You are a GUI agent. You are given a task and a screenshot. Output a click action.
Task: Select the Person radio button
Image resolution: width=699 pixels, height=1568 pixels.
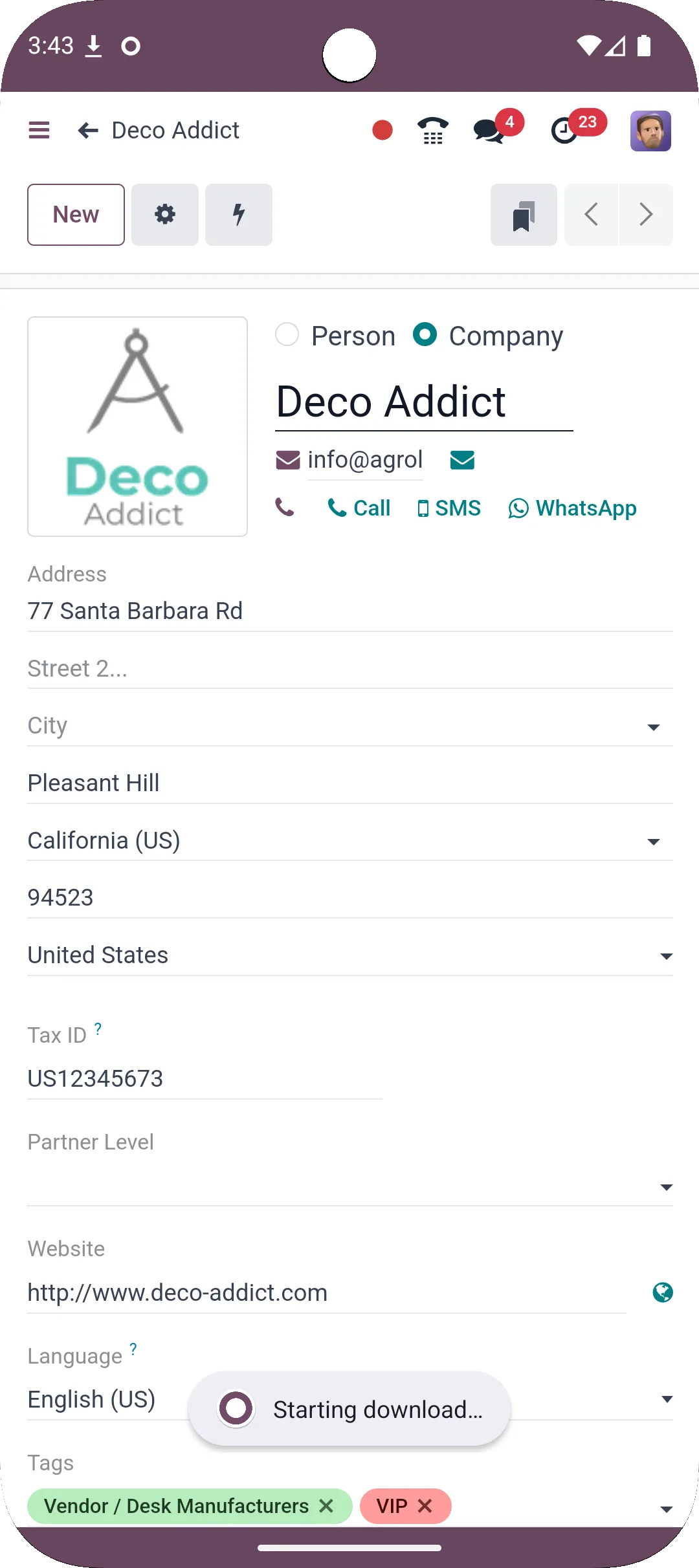pos(287,335)
